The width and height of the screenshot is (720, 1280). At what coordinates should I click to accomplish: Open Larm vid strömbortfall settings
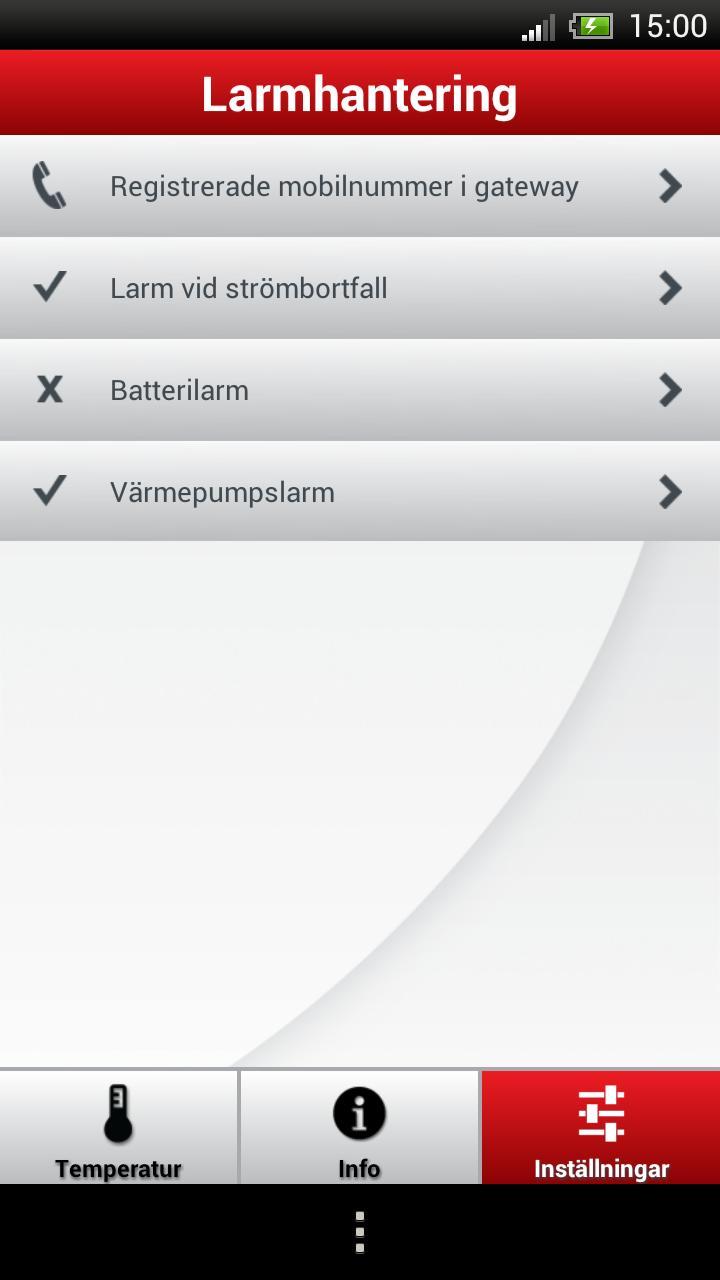[360, 289]
